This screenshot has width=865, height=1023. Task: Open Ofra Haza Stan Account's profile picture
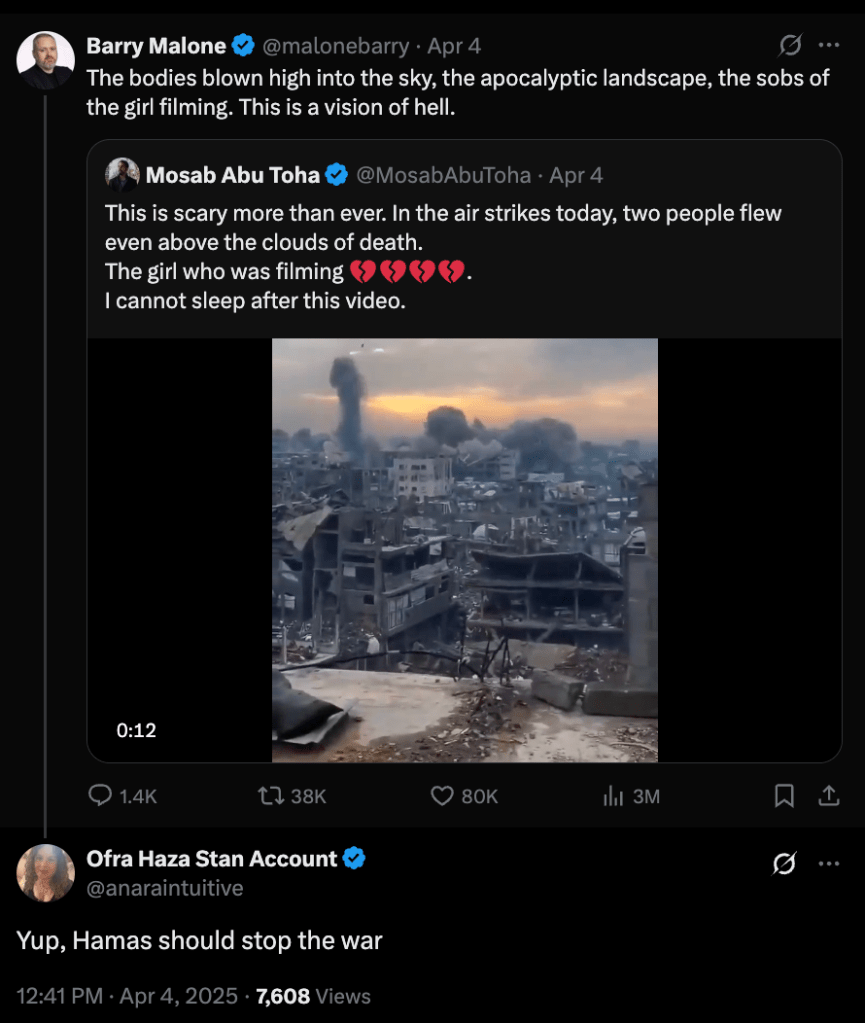[46, 873]
